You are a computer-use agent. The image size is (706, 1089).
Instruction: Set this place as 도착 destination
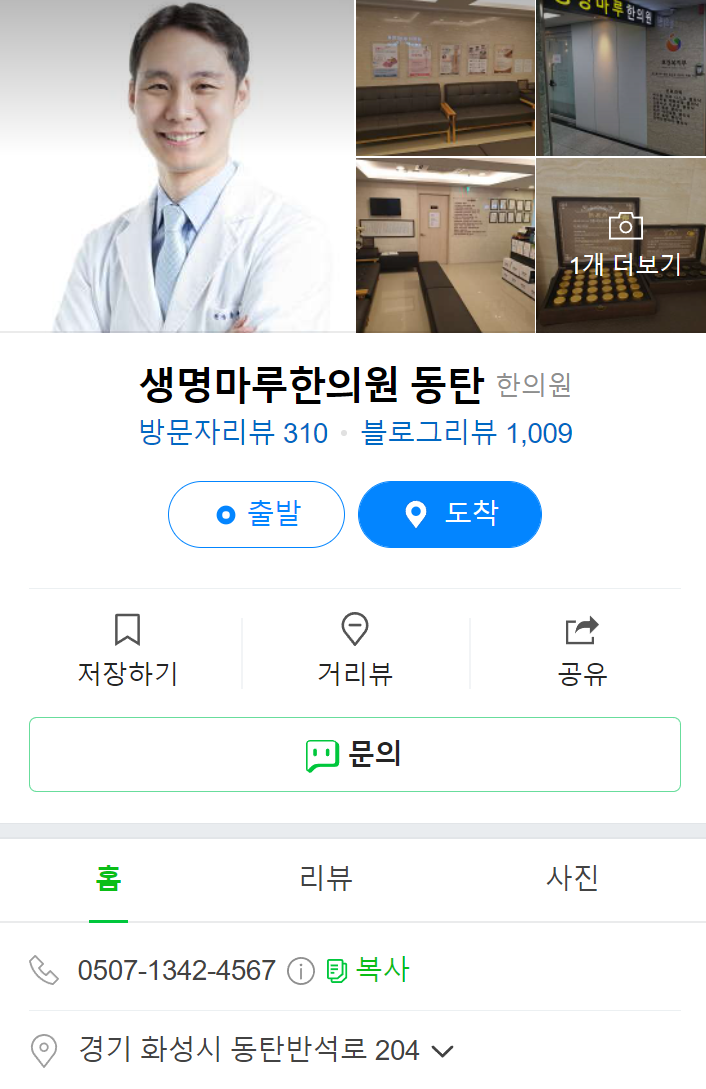(450, 515)
